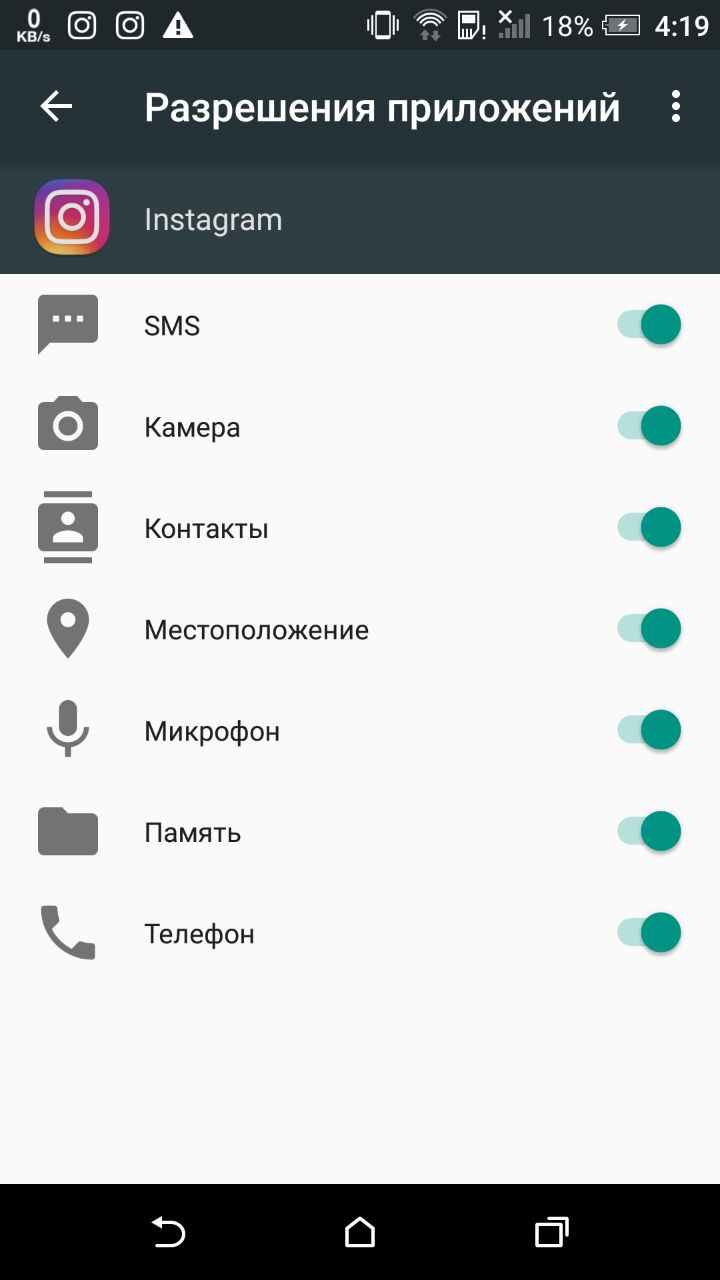Disable the Телефон permission switch
The image size is (720, 1280).
click(x=649, y=933)
